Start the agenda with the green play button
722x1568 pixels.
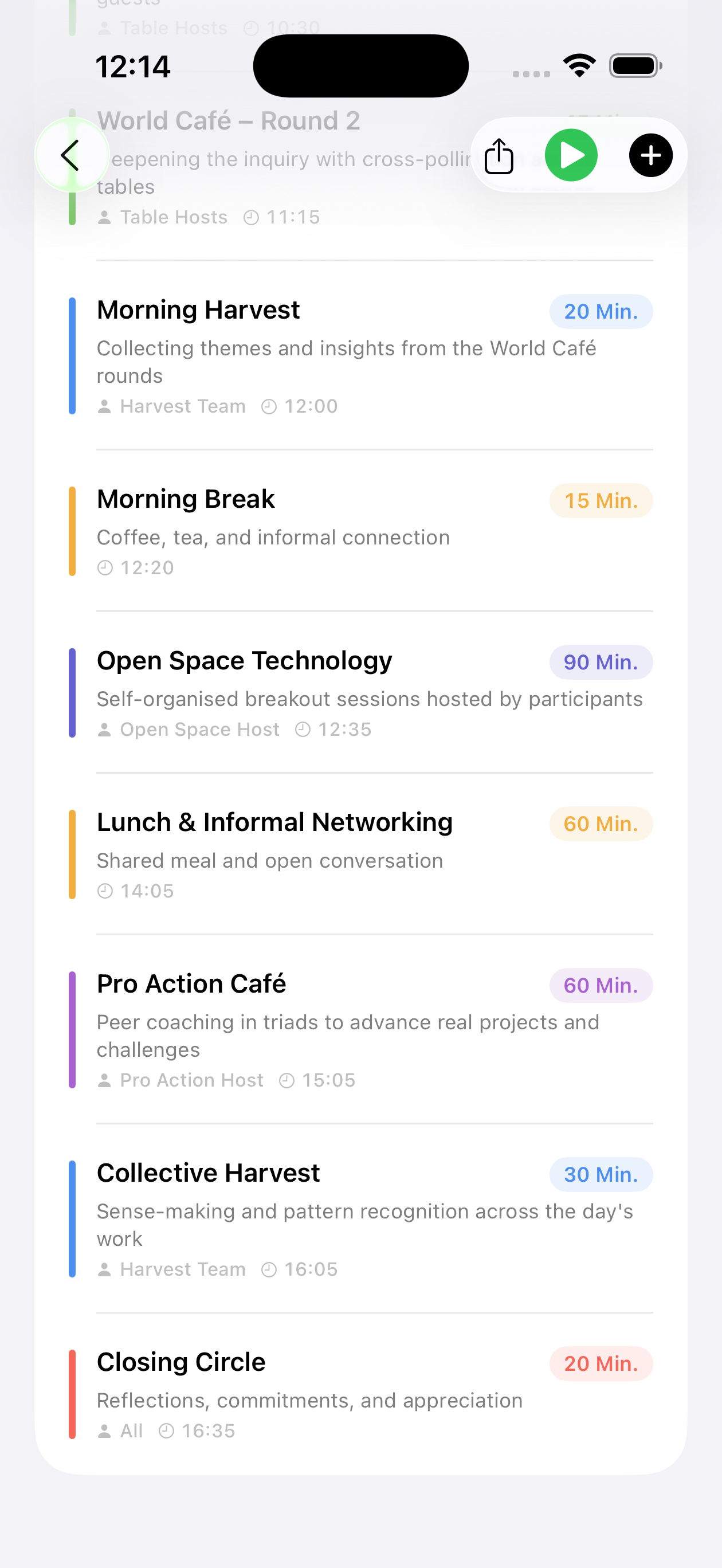[571, 156]
